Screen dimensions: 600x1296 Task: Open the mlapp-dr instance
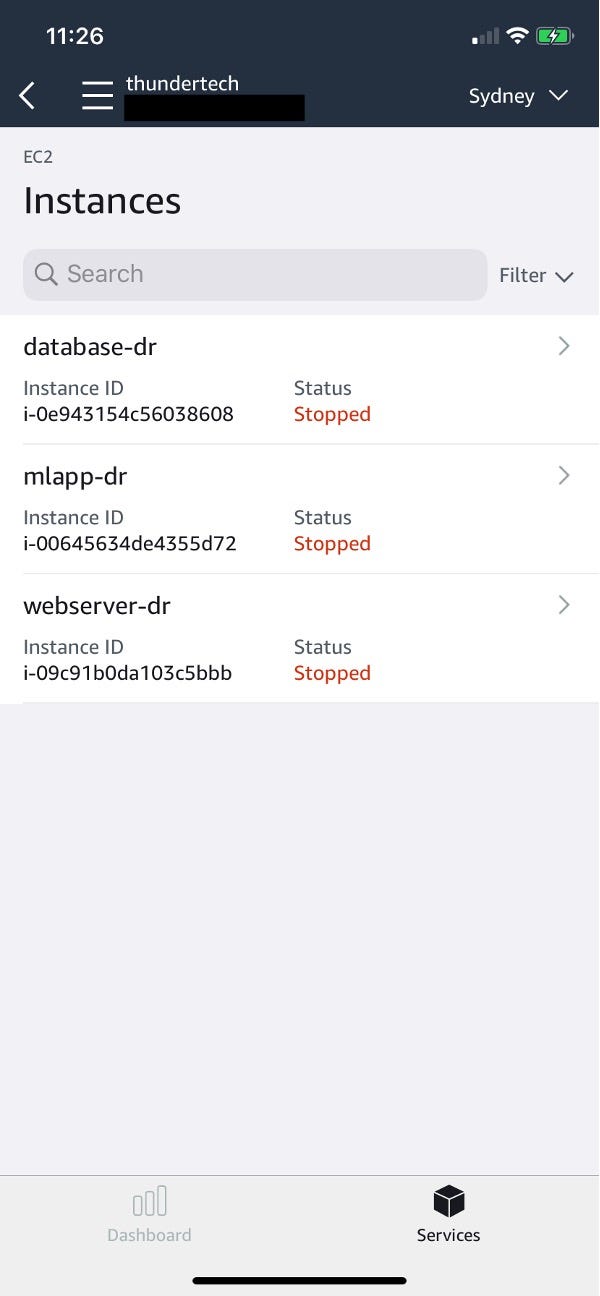(300, 509)
